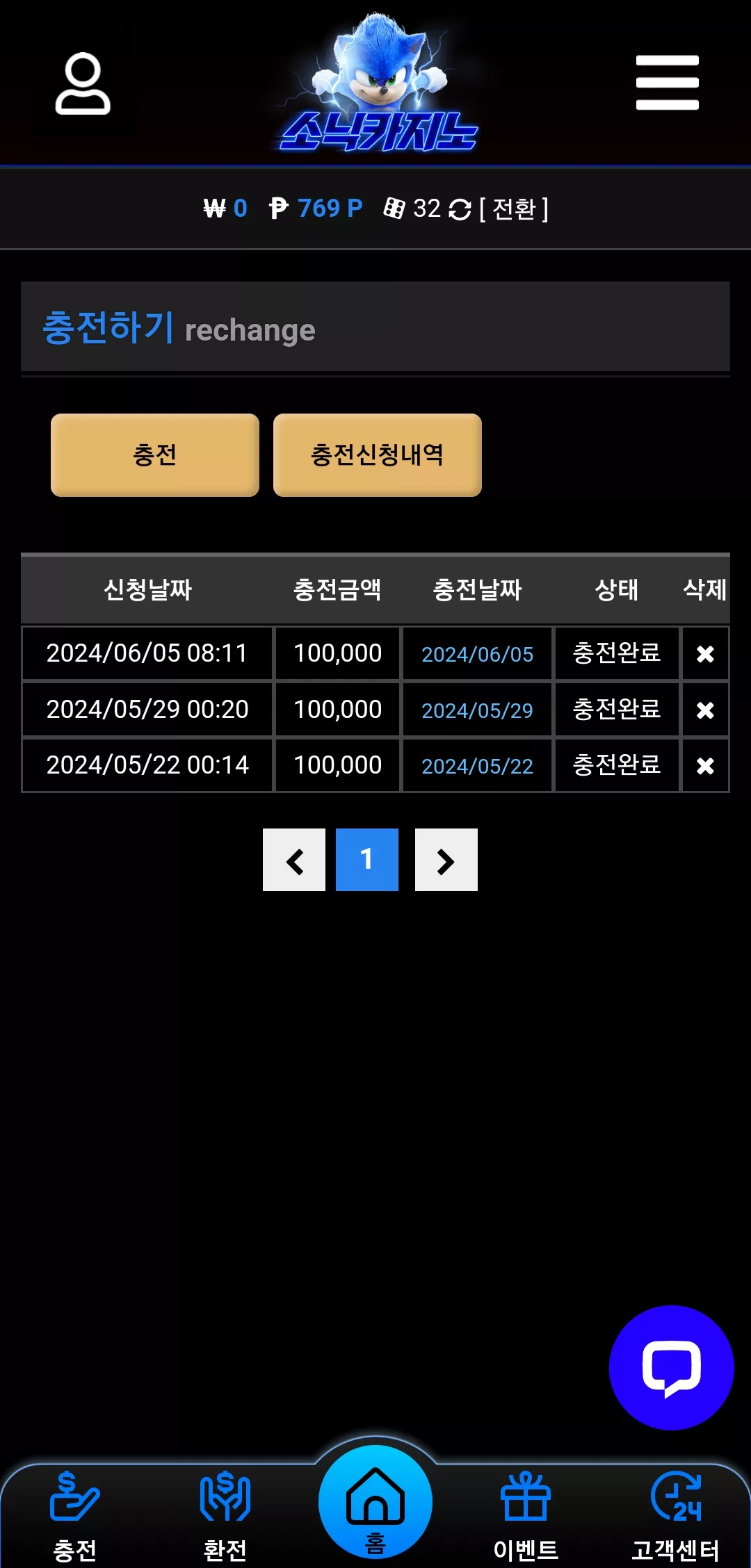751x1568 pixels.
Task: Open the hamburger menu
Action: pyautogui.click(x=667, y=83)
